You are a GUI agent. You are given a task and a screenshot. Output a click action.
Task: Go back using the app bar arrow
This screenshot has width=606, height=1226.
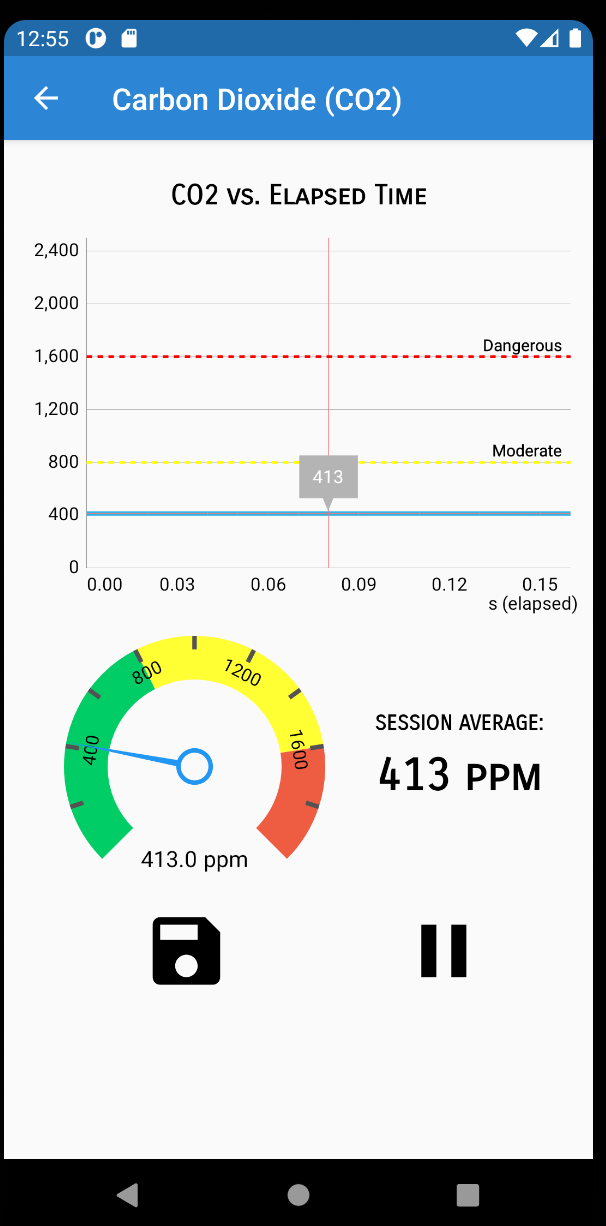(x=46, y=98)
